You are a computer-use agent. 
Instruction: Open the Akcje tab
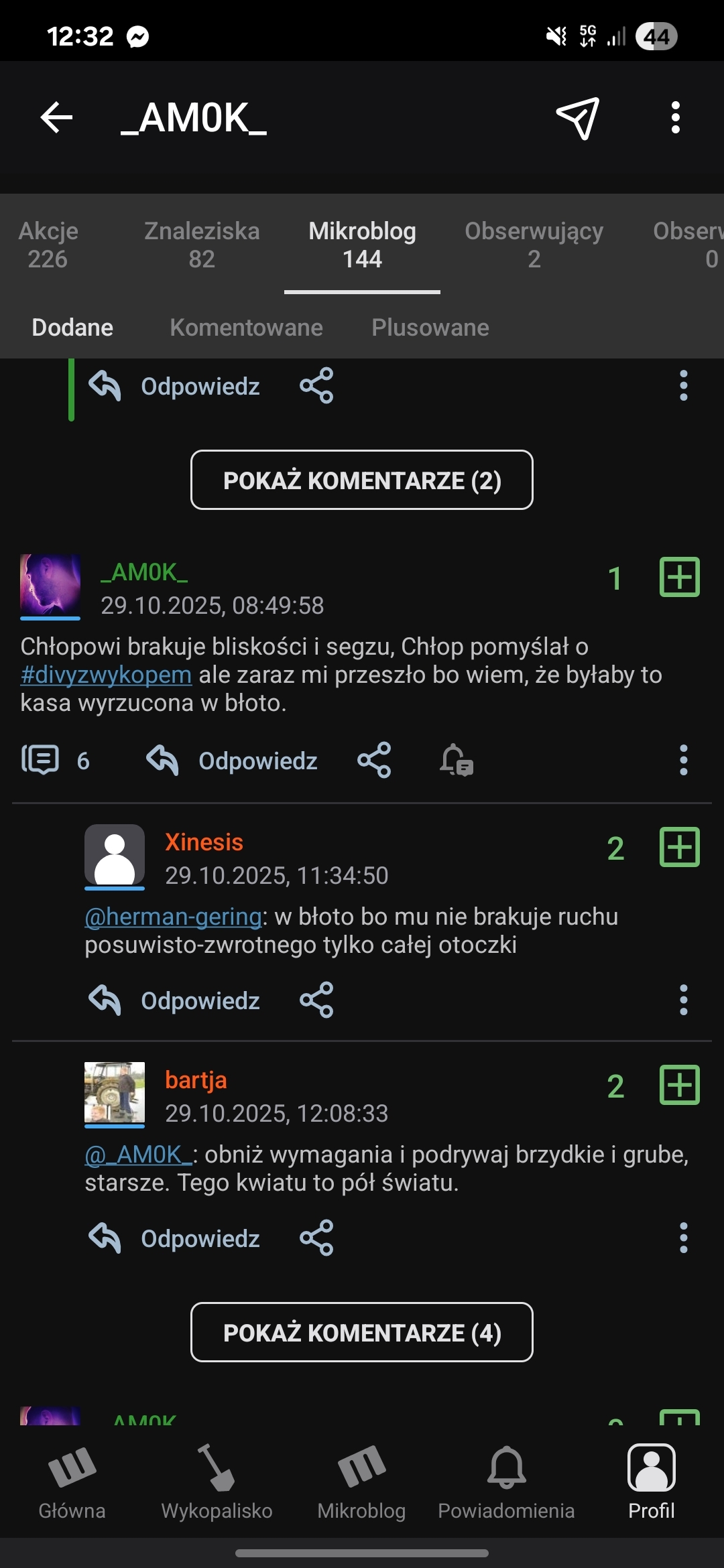(48, 245)
